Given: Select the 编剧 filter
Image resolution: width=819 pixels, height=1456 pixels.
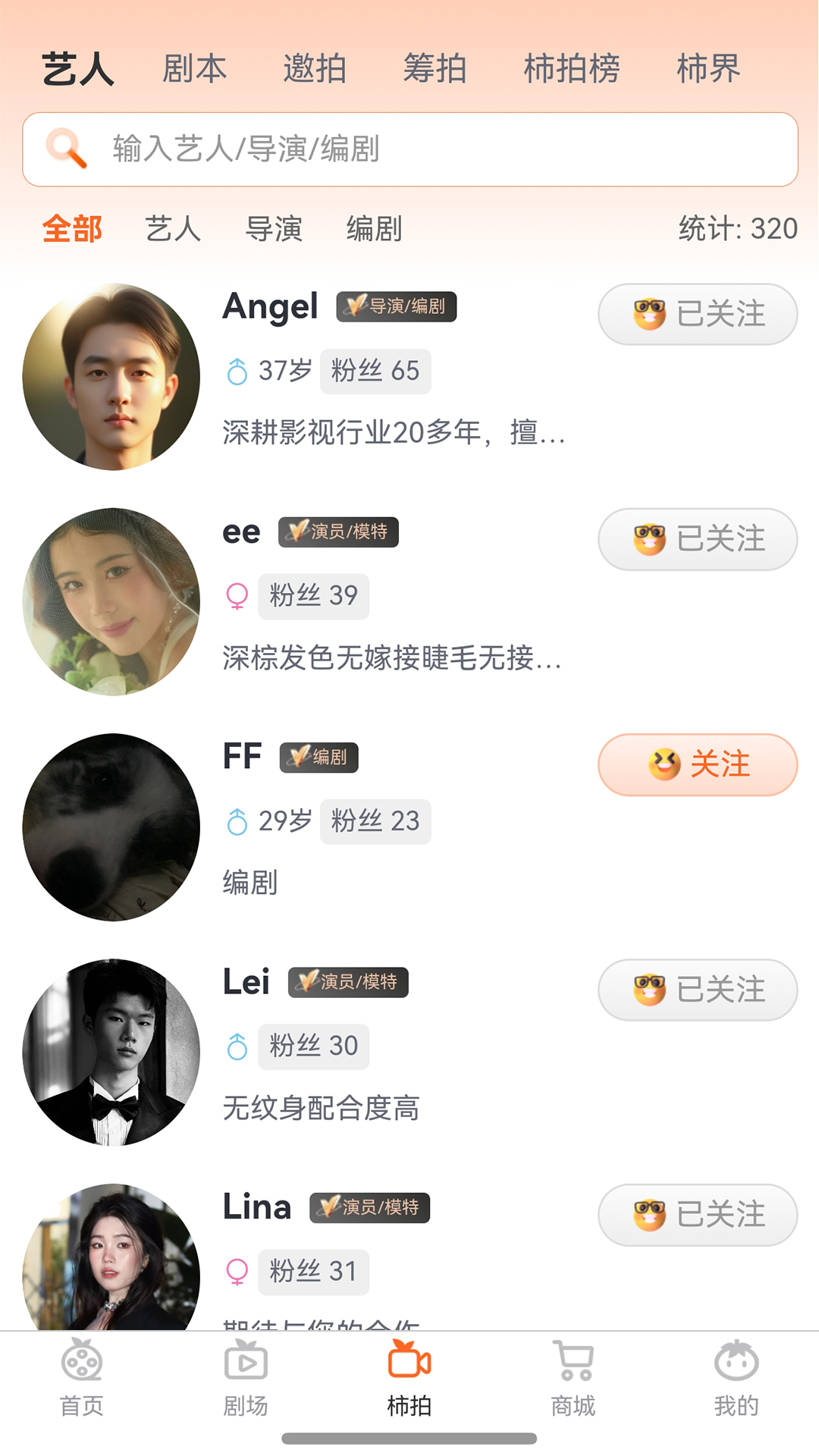Looking at the screenshot, I should [x=375, y=228].
